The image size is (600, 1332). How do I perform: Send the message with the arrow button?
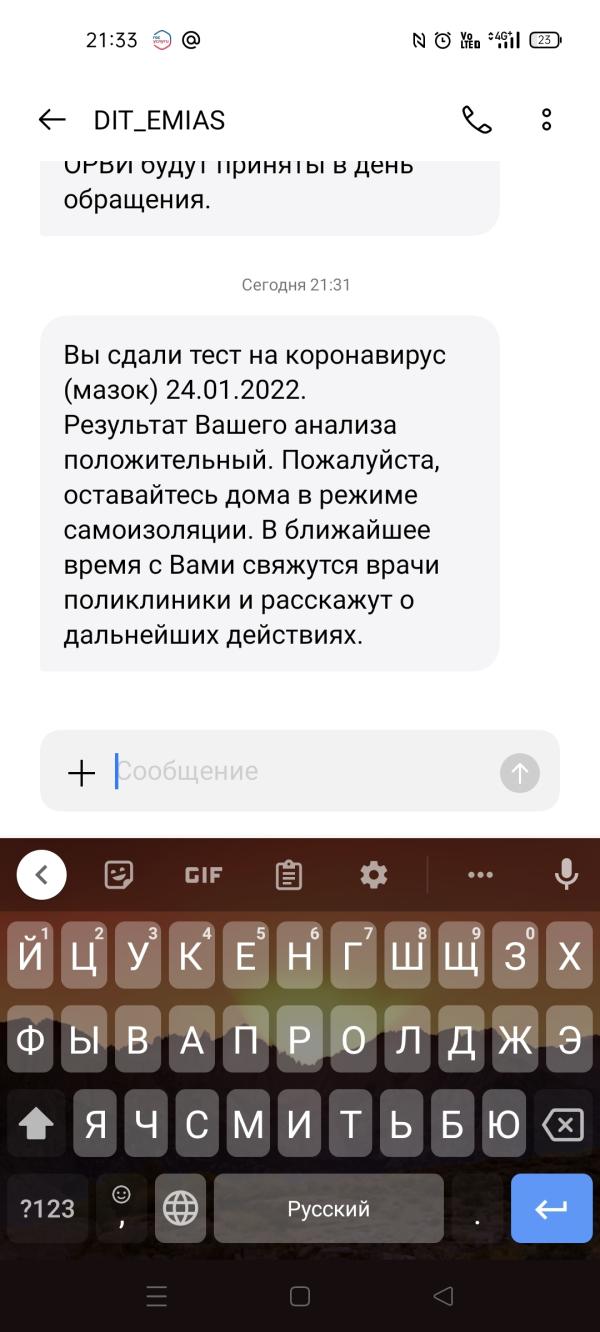(519, 772)
